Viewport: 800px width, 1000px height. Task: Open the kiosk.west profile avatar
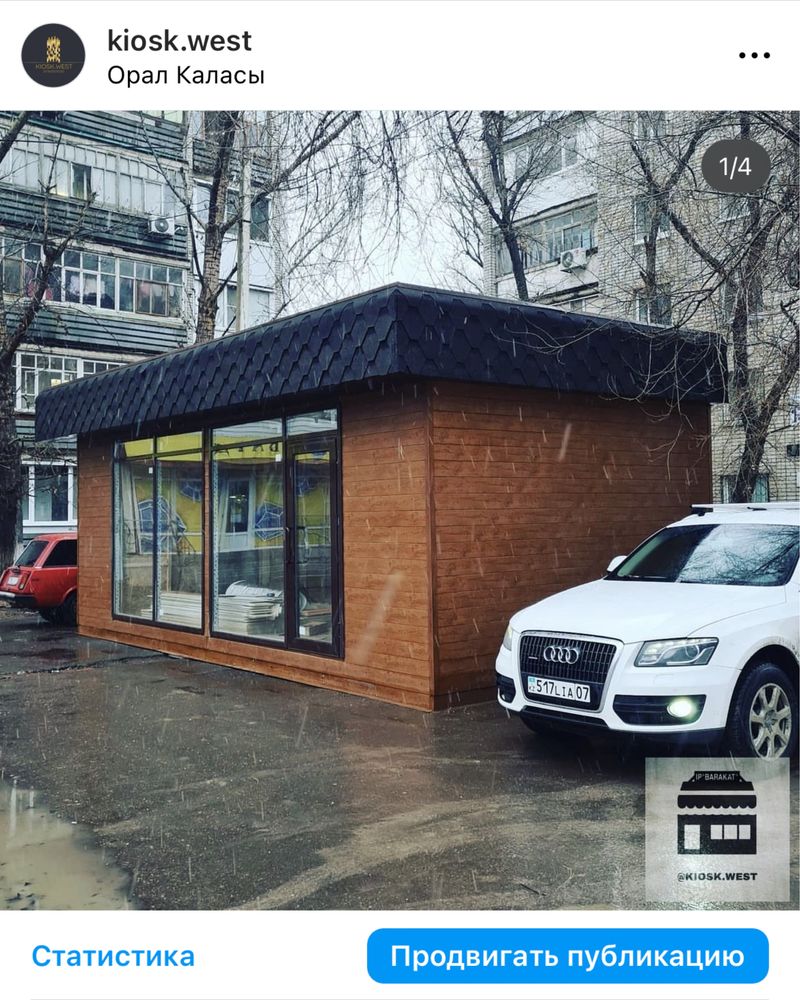53,55
